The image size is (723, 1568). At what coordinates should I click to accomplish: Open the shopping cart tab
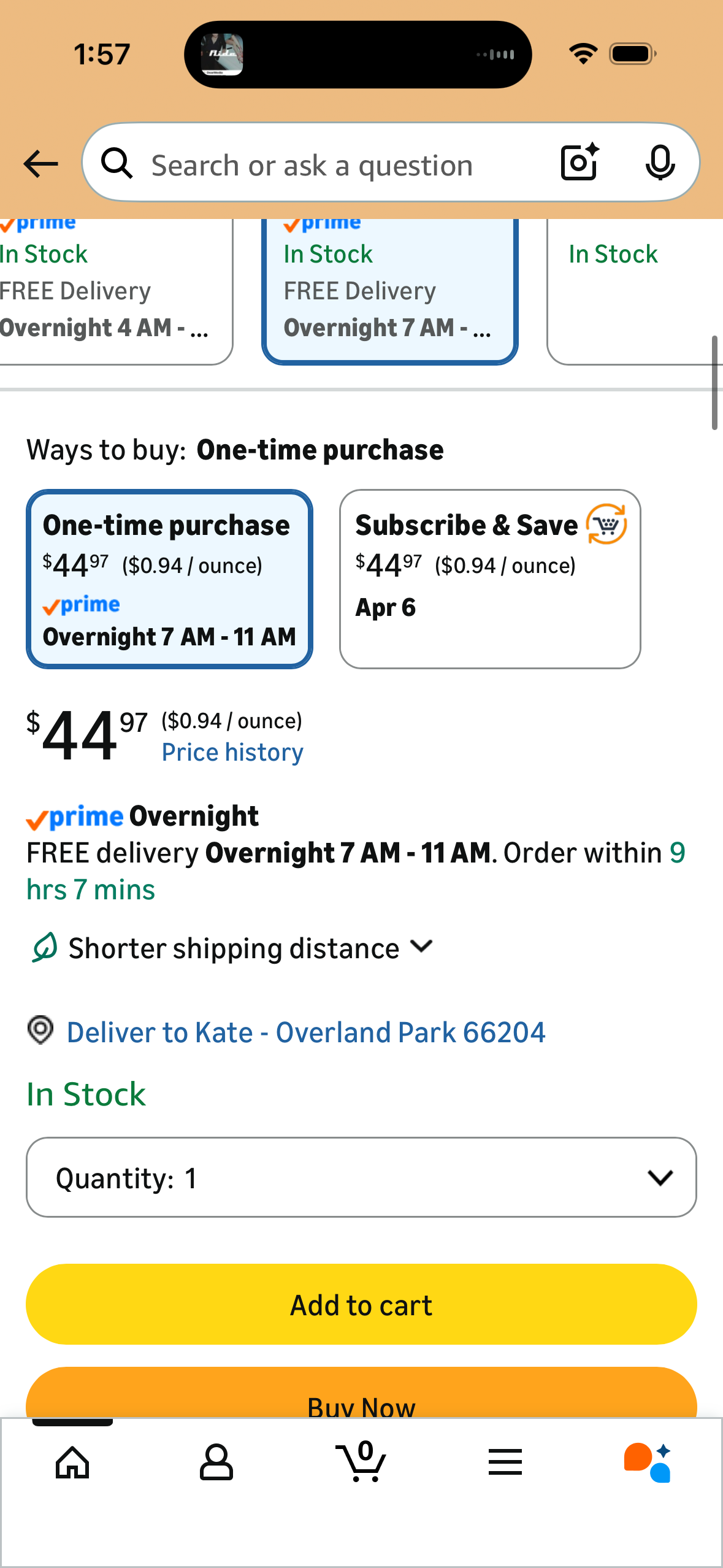coord(361,1463)
